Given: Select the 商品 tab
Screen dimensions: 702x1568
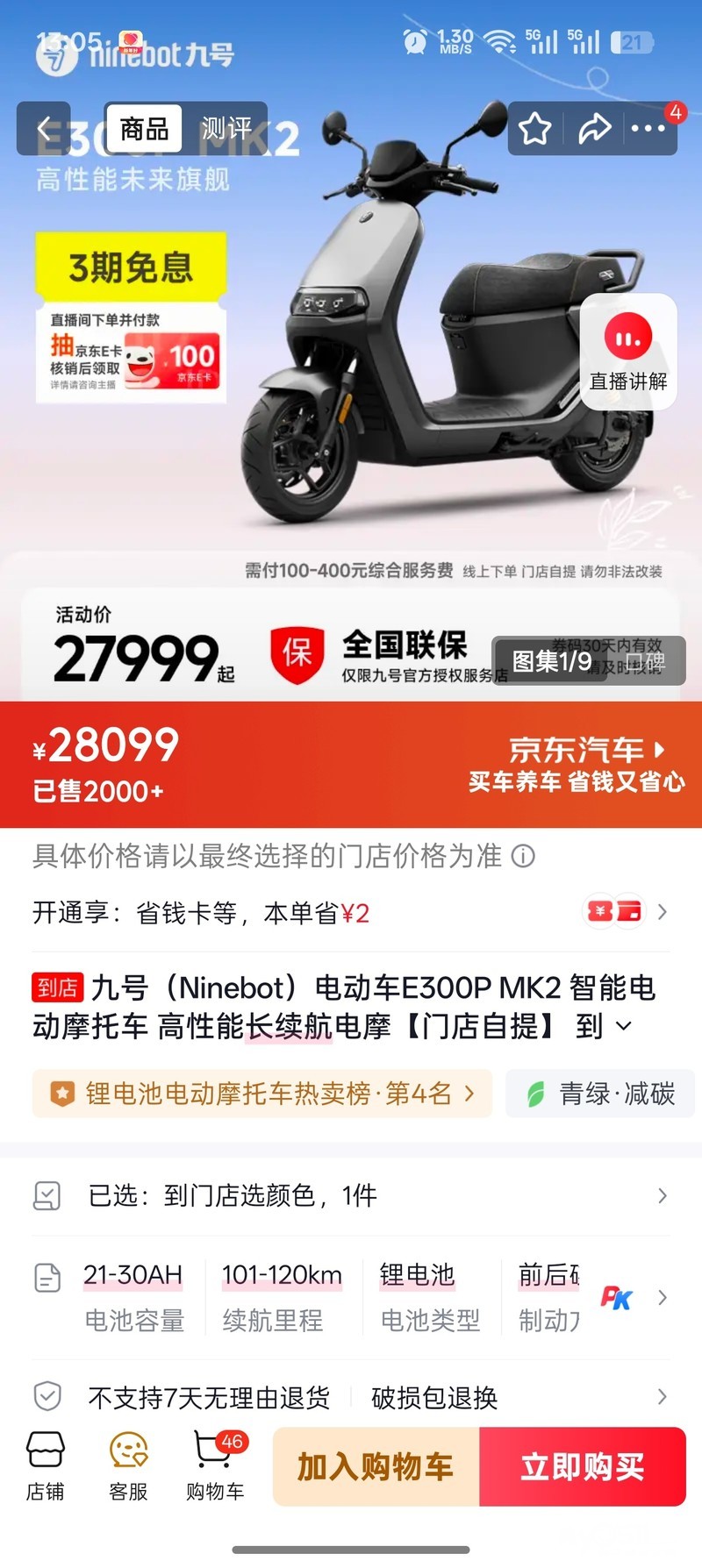Looking at the screenshot, I should tap(144, 129).
